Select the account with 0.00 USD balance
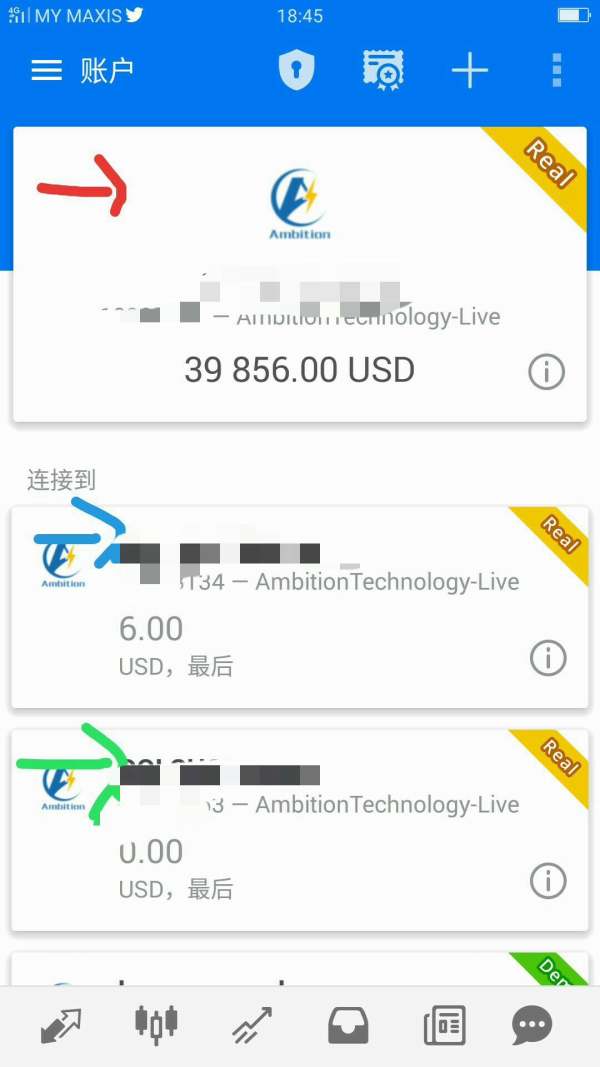The image size is (600, 1067). coord(299,830)
